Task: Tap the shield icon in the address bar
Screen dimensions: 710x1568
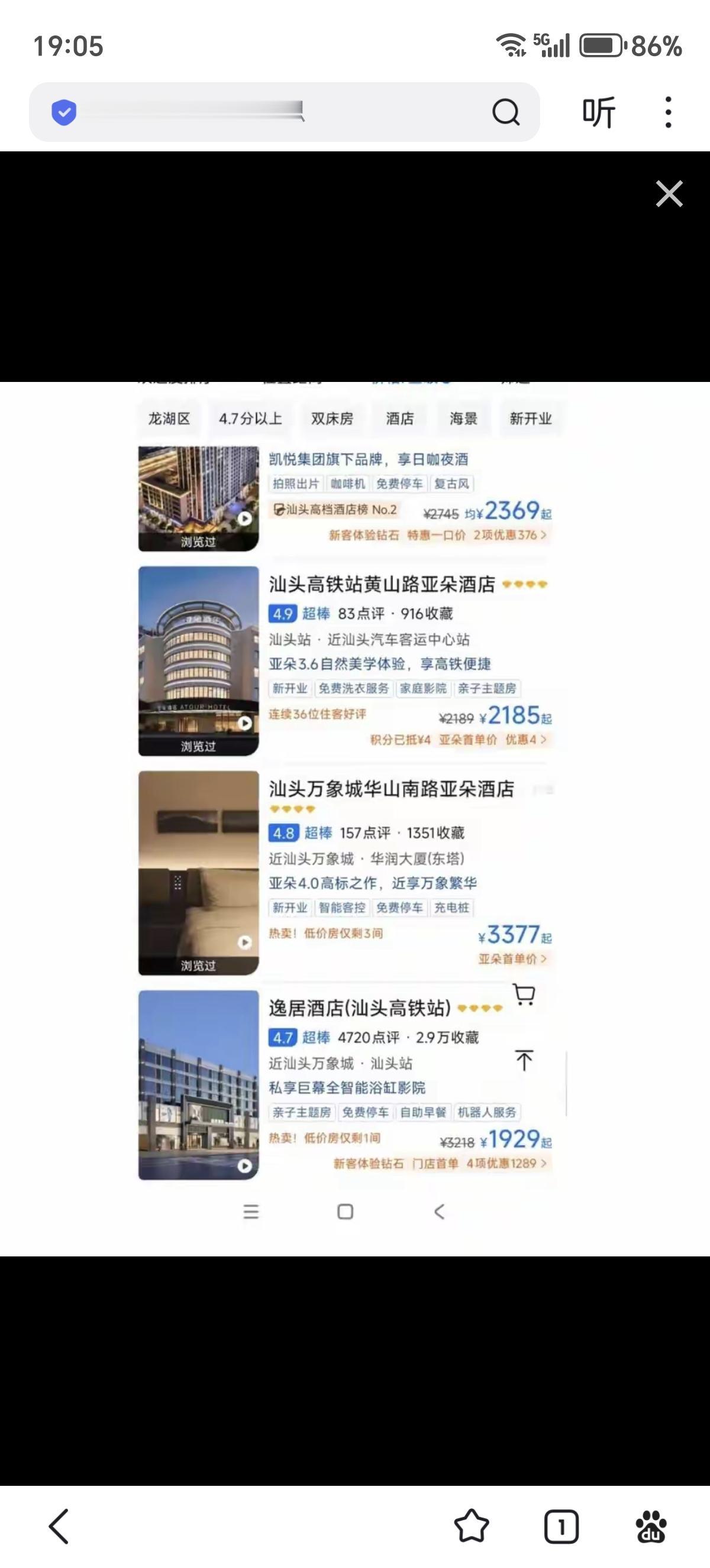Action: 64,111
